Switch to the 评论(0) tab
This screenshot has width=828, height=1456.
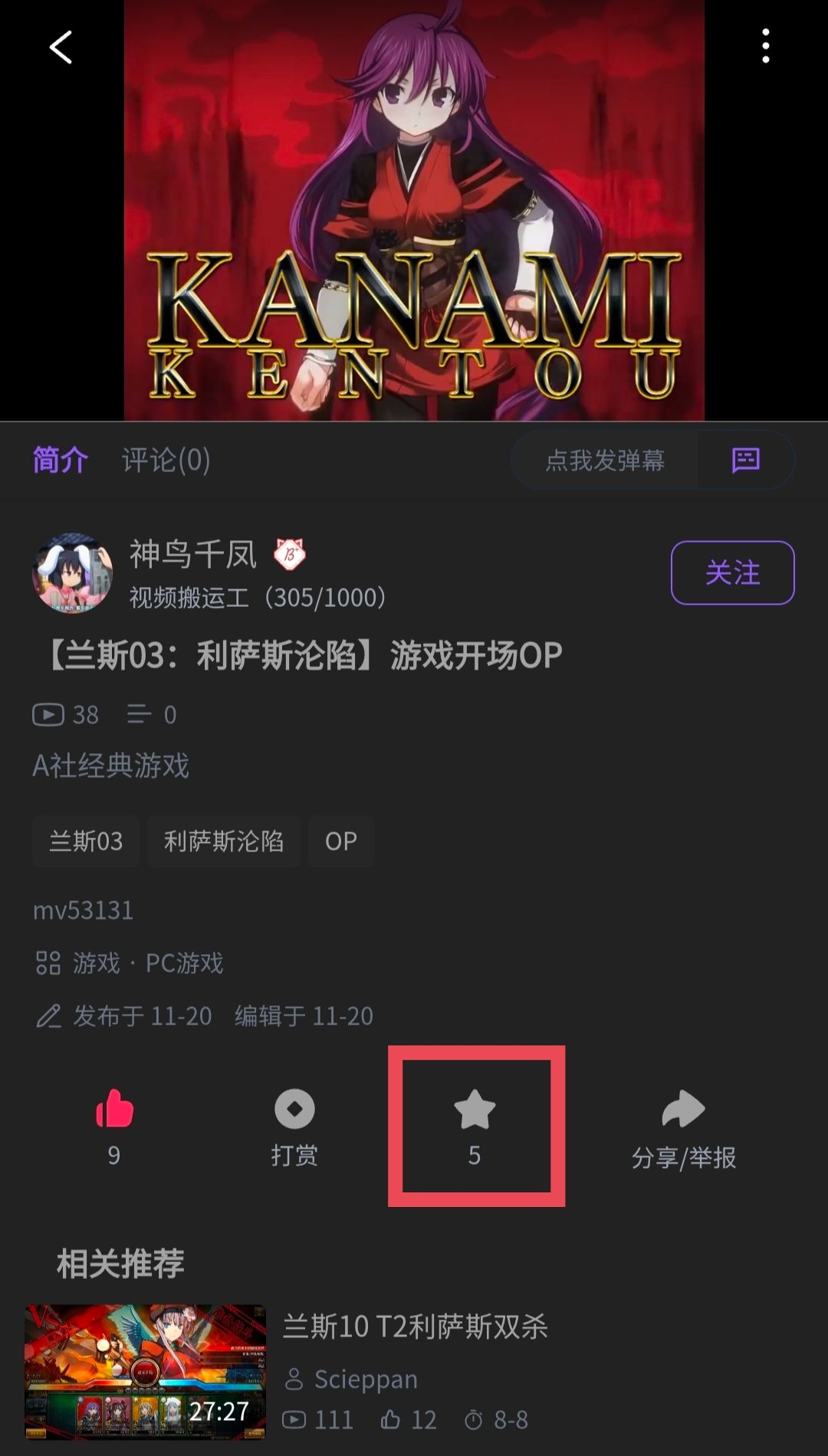(164, 460)
